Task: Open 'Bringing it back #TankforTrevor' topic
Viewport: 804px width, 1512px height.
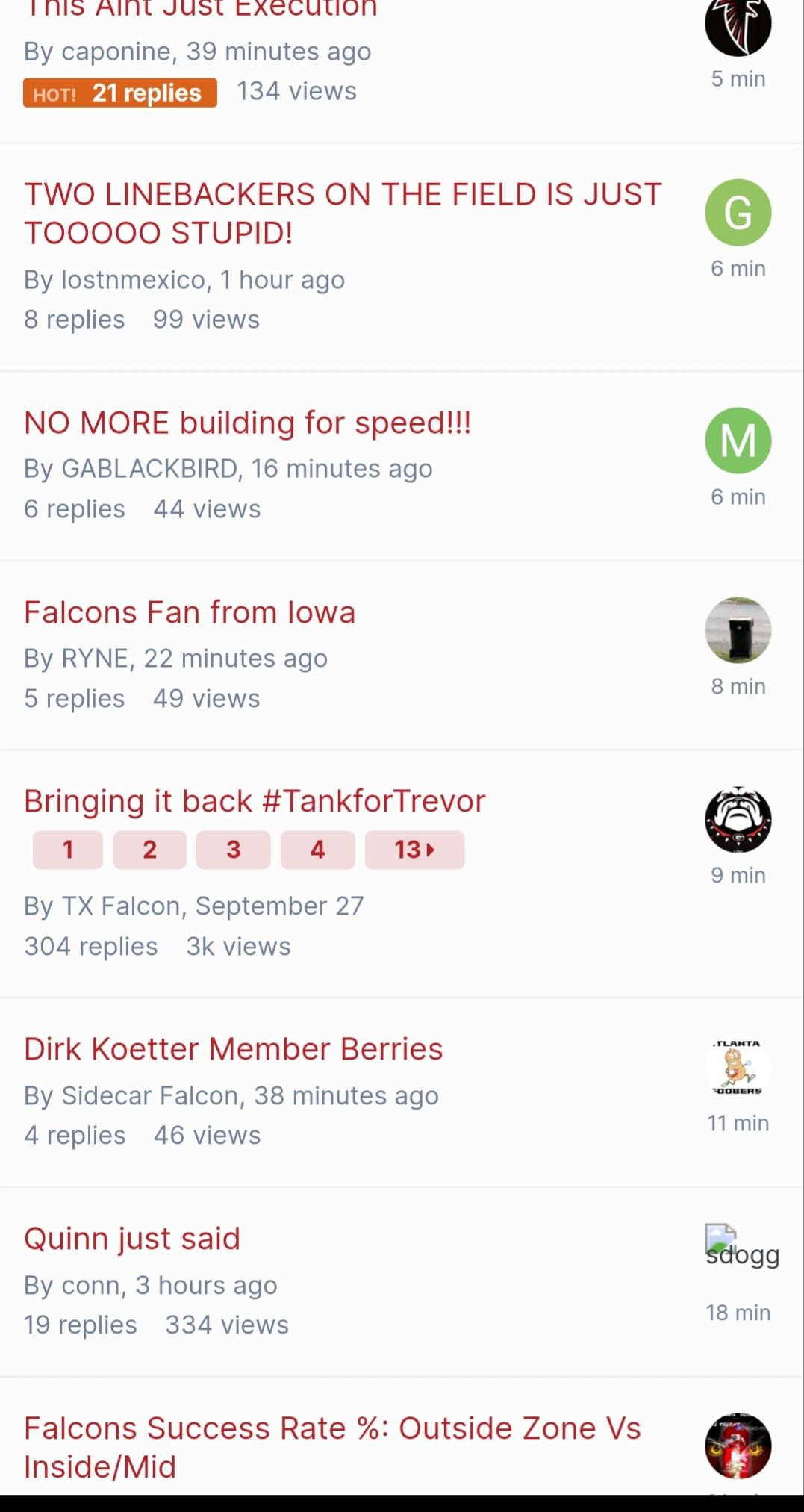Action: pyautogui.click(x=255, y=801)
